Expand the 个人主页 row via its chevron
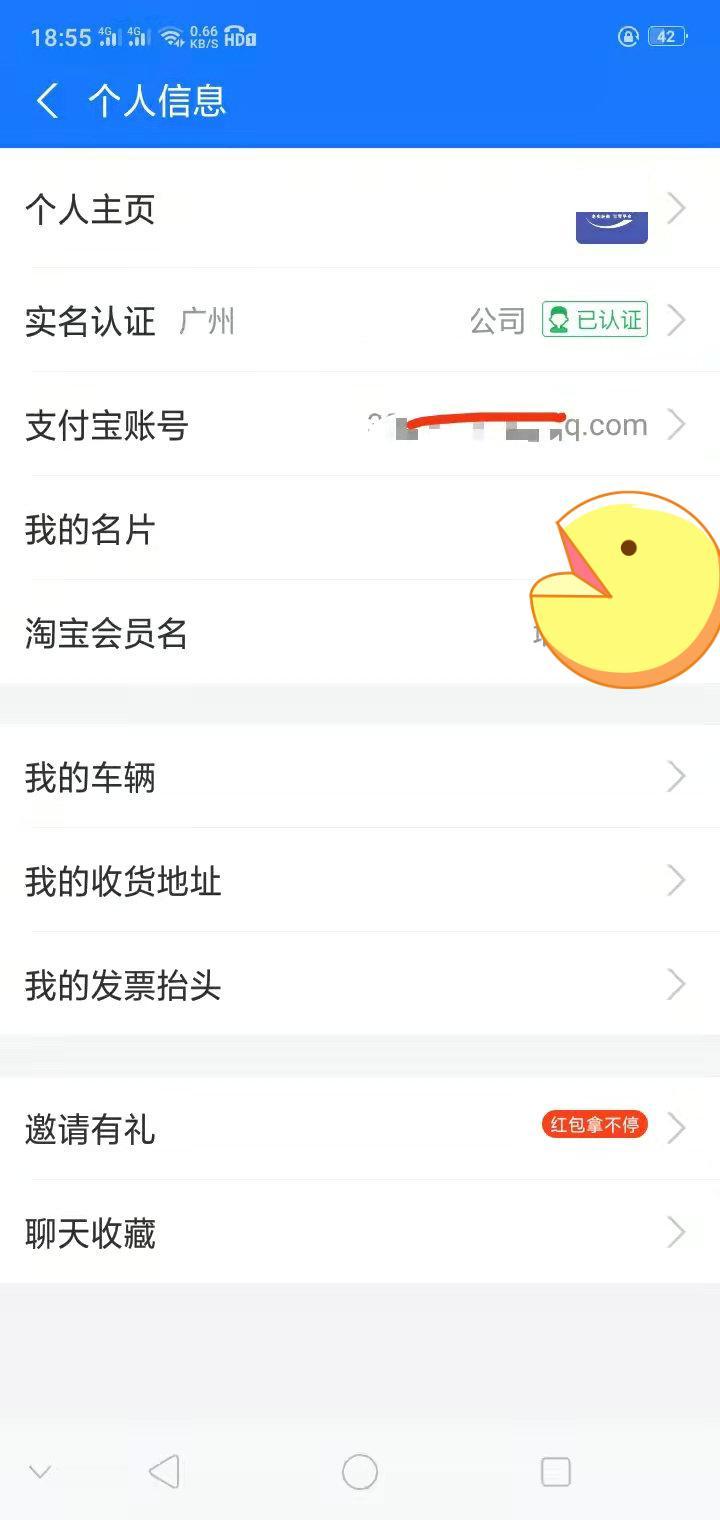Viewport: 720px width, 1520px height. pos(677,208)
